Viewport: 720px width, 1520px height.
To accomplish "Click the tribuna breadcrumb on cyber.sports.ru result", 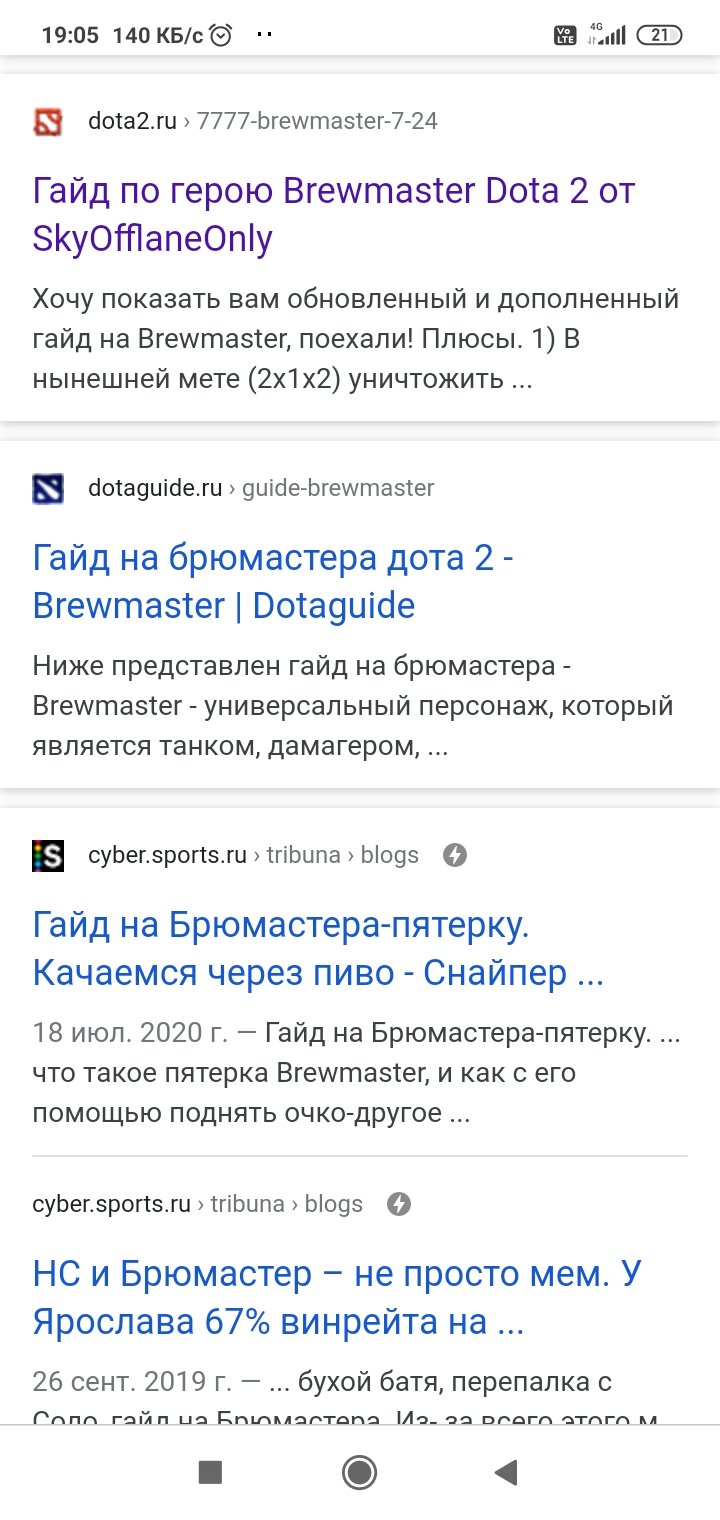I will (x=303, y=855).
